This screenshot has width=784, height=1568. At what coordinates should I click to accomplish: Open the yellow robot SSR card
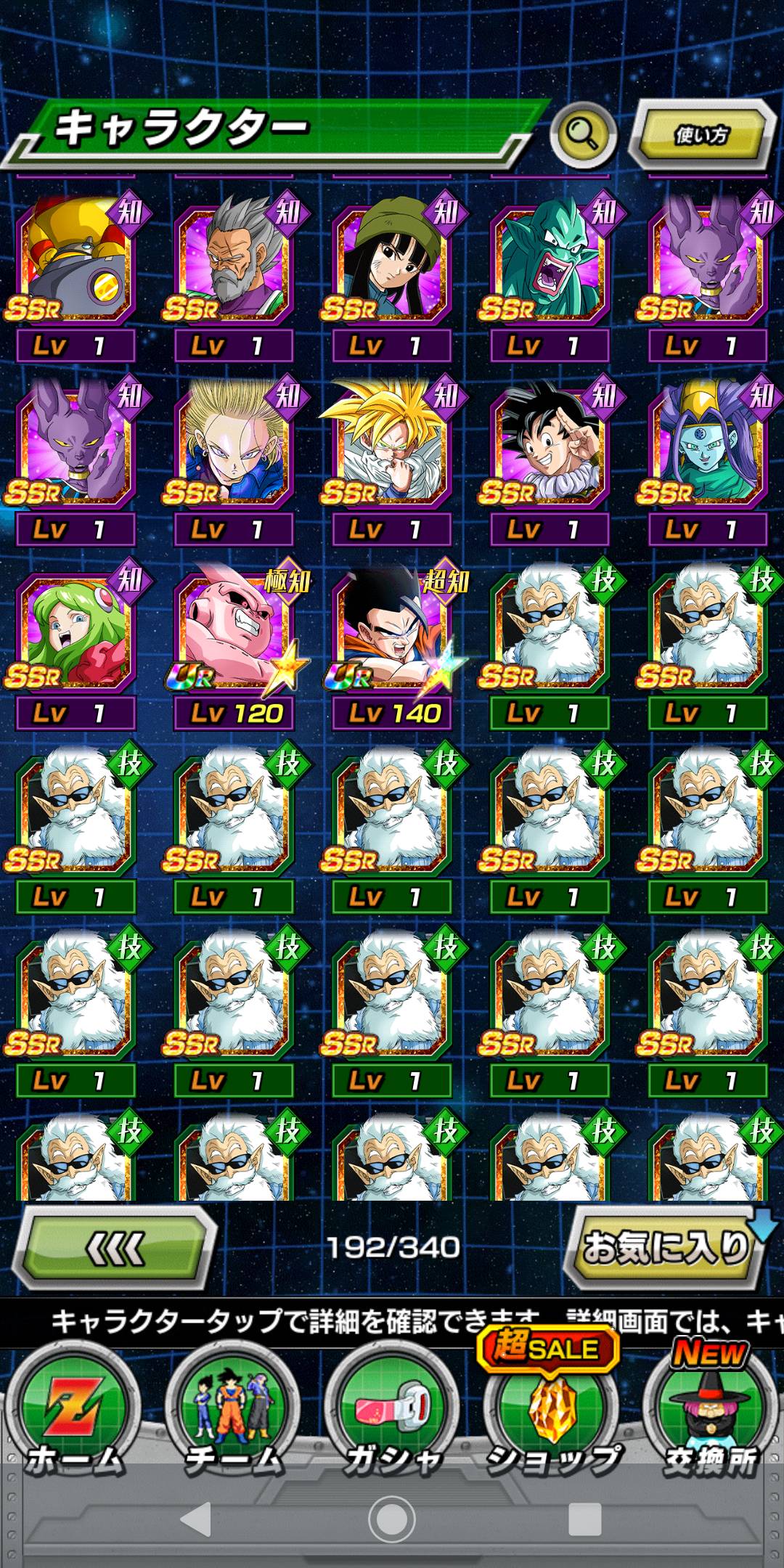75,269
